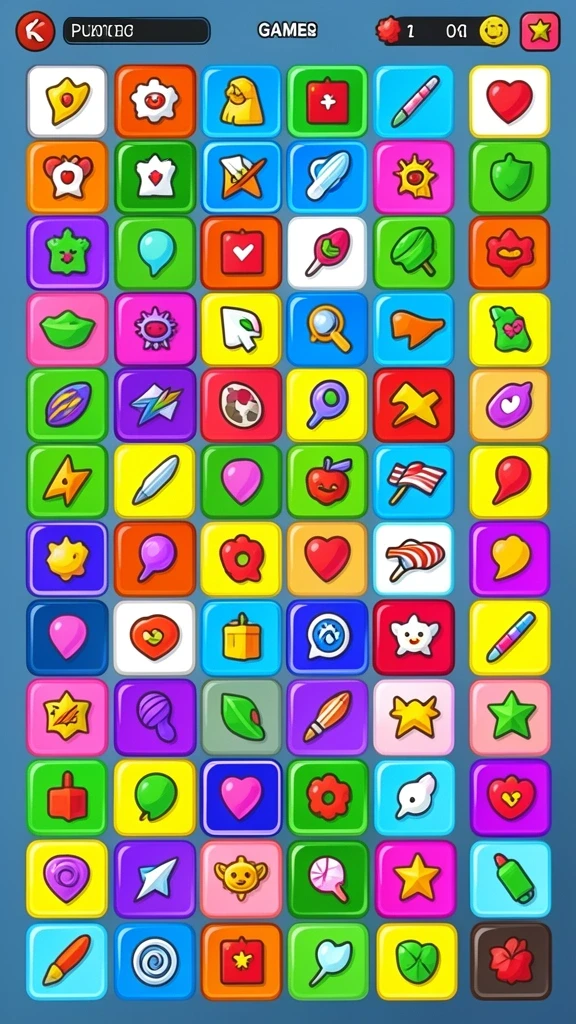Select the red heart on the white tile
576x1024 pixels.
click(509, 101)
